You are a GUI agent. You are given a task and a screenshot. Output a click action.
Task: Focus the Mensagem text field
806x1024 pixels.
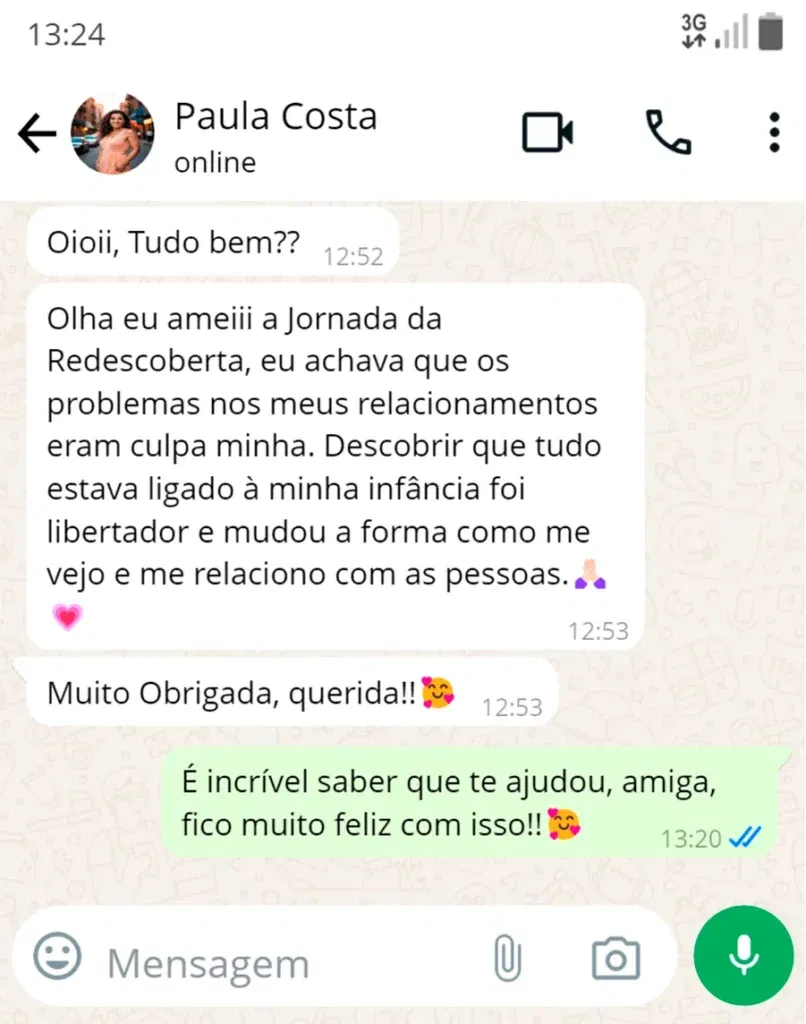(280, 964)
